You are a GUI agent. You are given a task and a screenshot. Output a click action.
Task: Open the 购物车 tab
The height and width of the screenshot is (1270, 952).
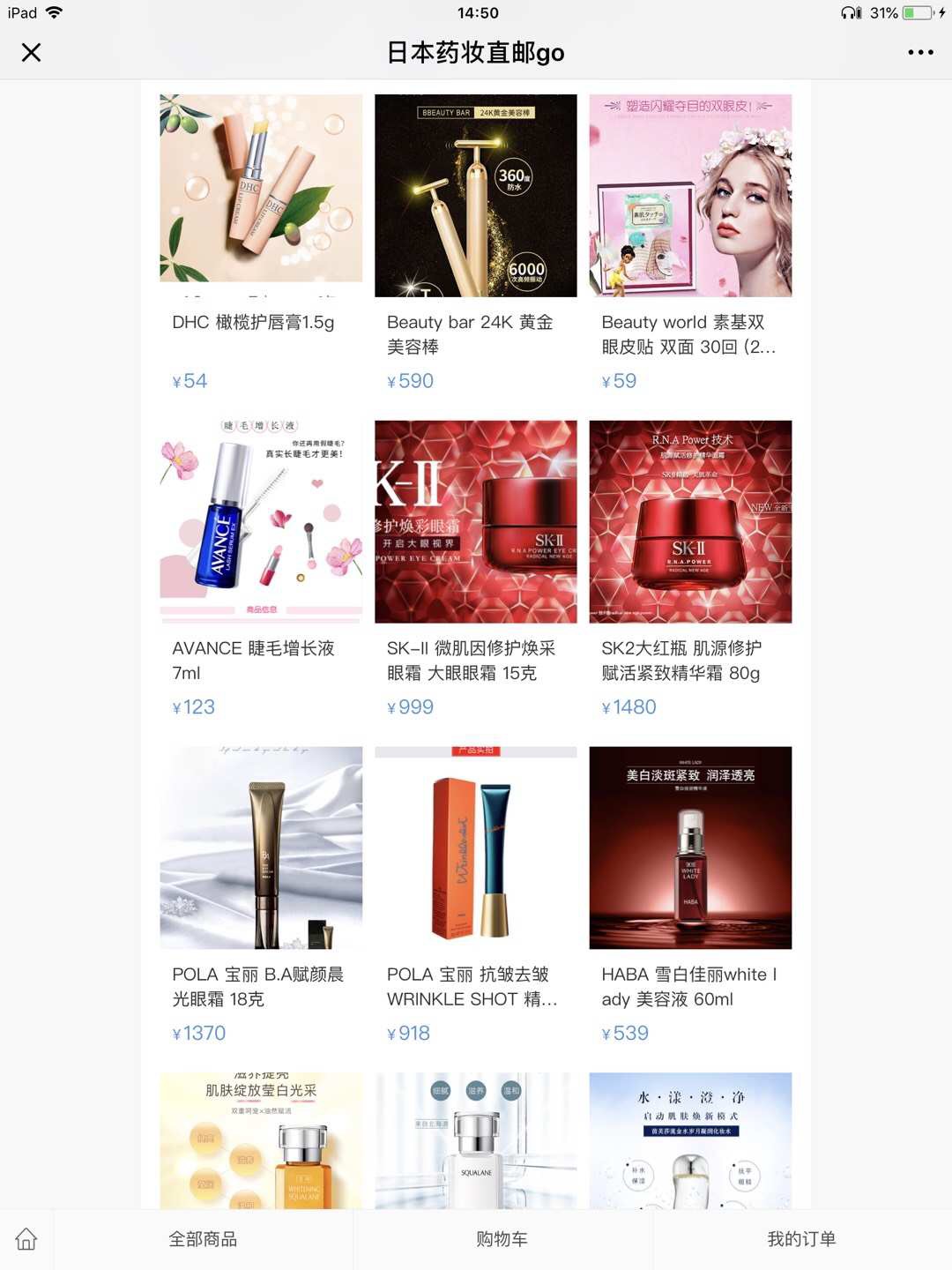pyautogui.click(x=502, y=1239)
